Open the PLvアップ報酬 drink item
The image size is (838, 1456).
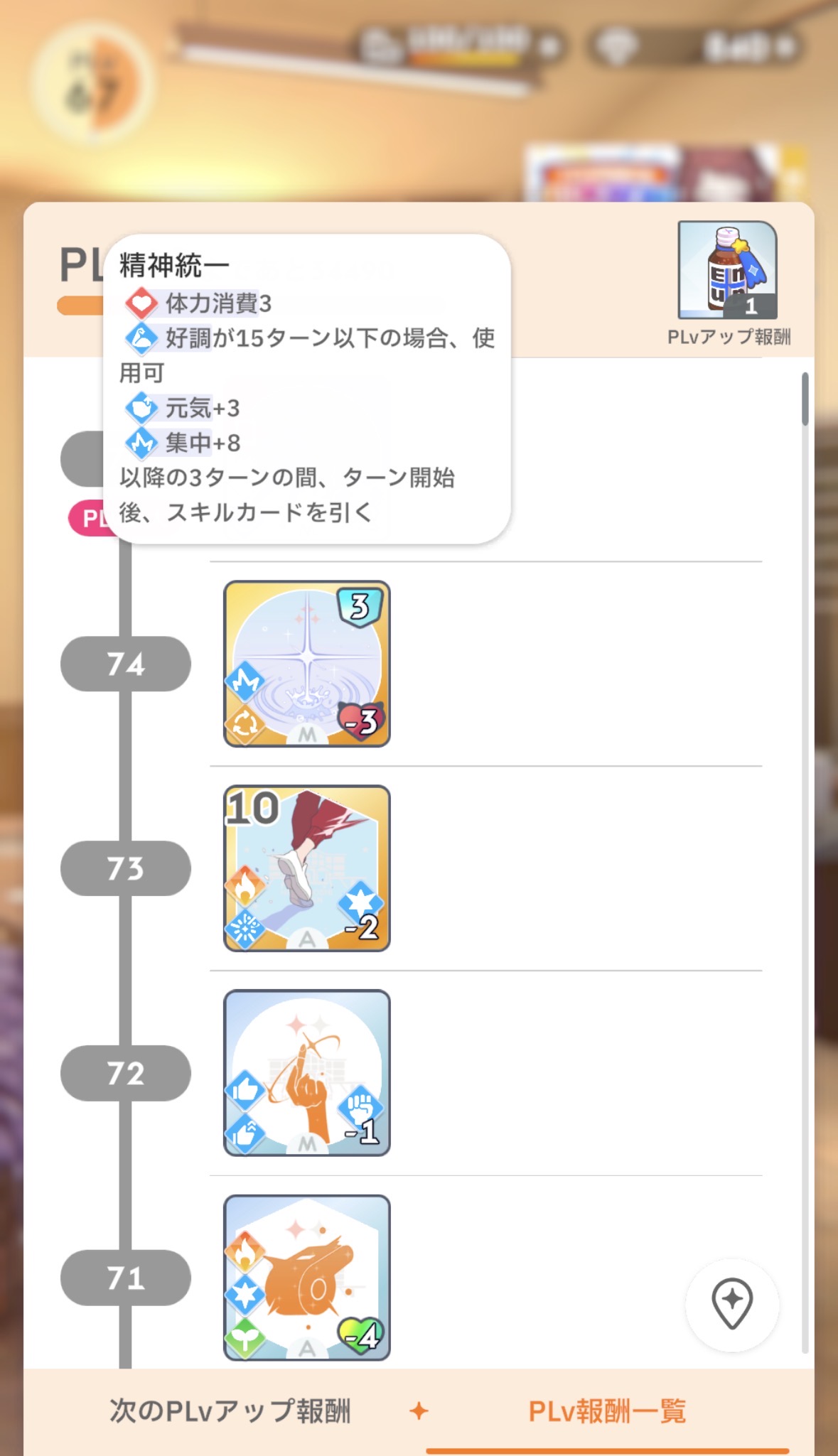(x=727, y=270)
